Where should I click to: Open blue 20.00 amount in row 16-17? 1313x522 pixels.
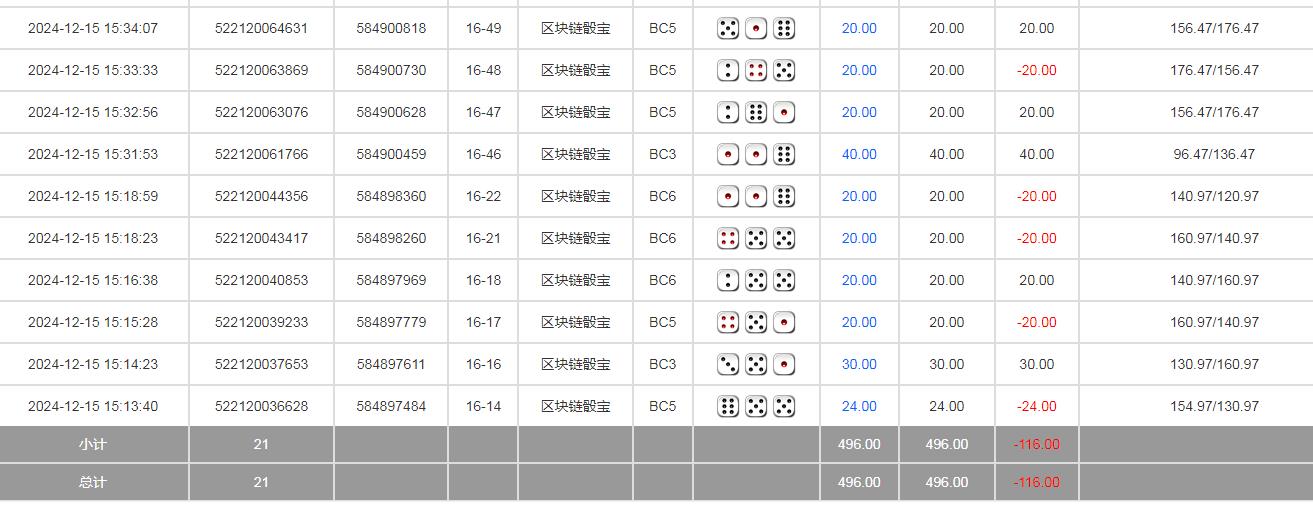pos(858,322)
